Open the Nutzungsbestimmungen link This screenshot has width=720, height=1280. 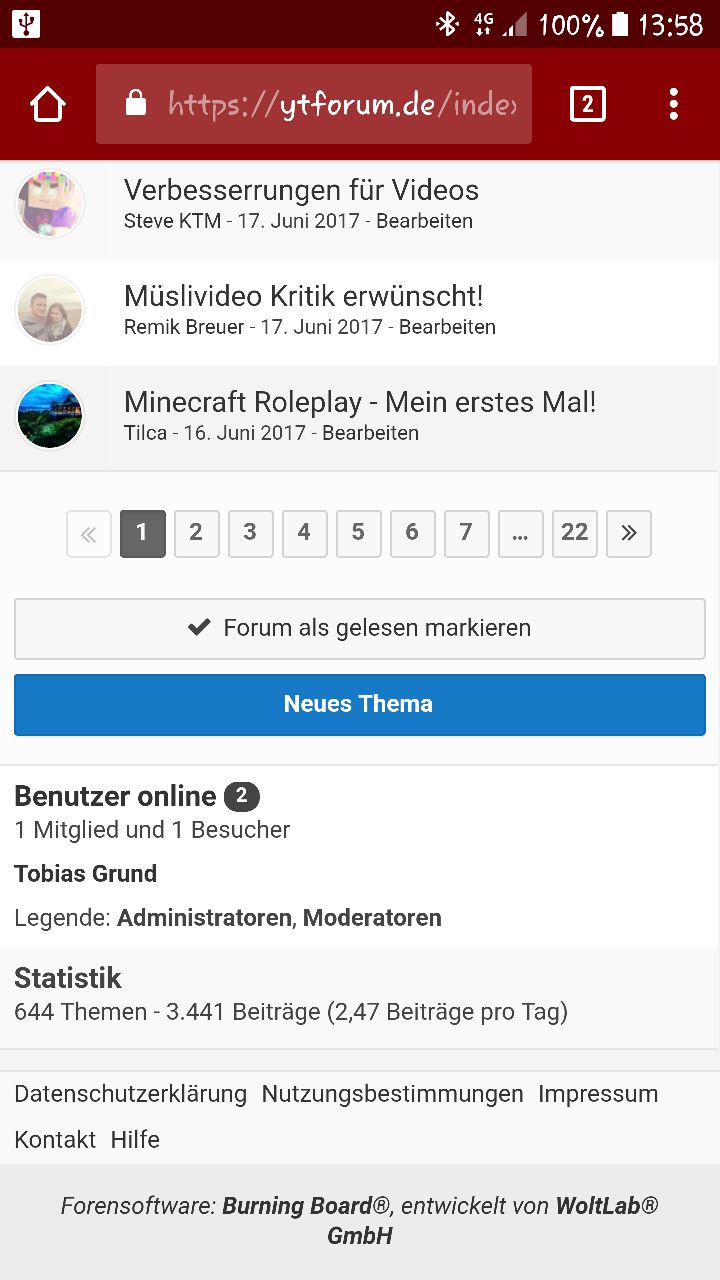tap(392, 1094)
